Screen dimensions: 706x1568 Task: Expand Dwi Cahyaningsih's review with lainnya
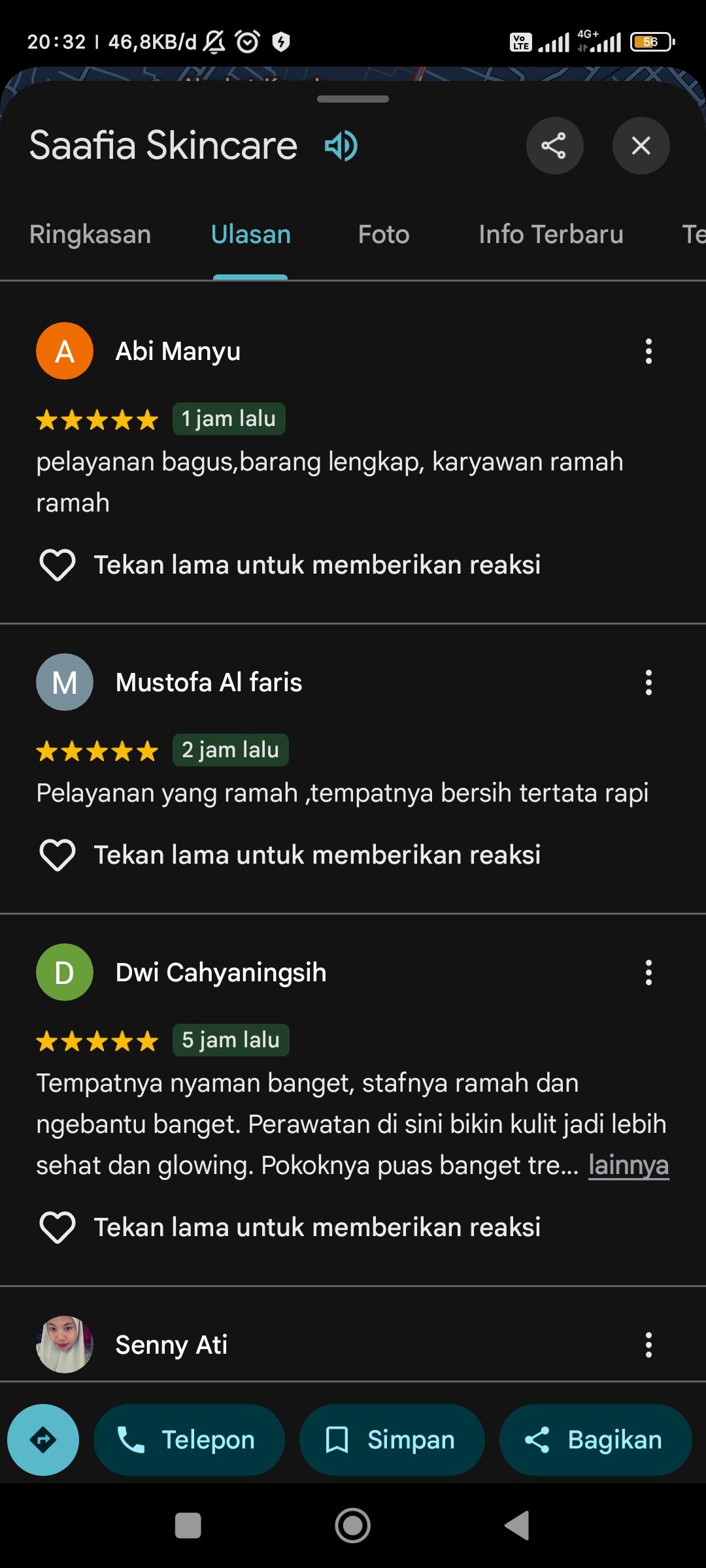628,1165
